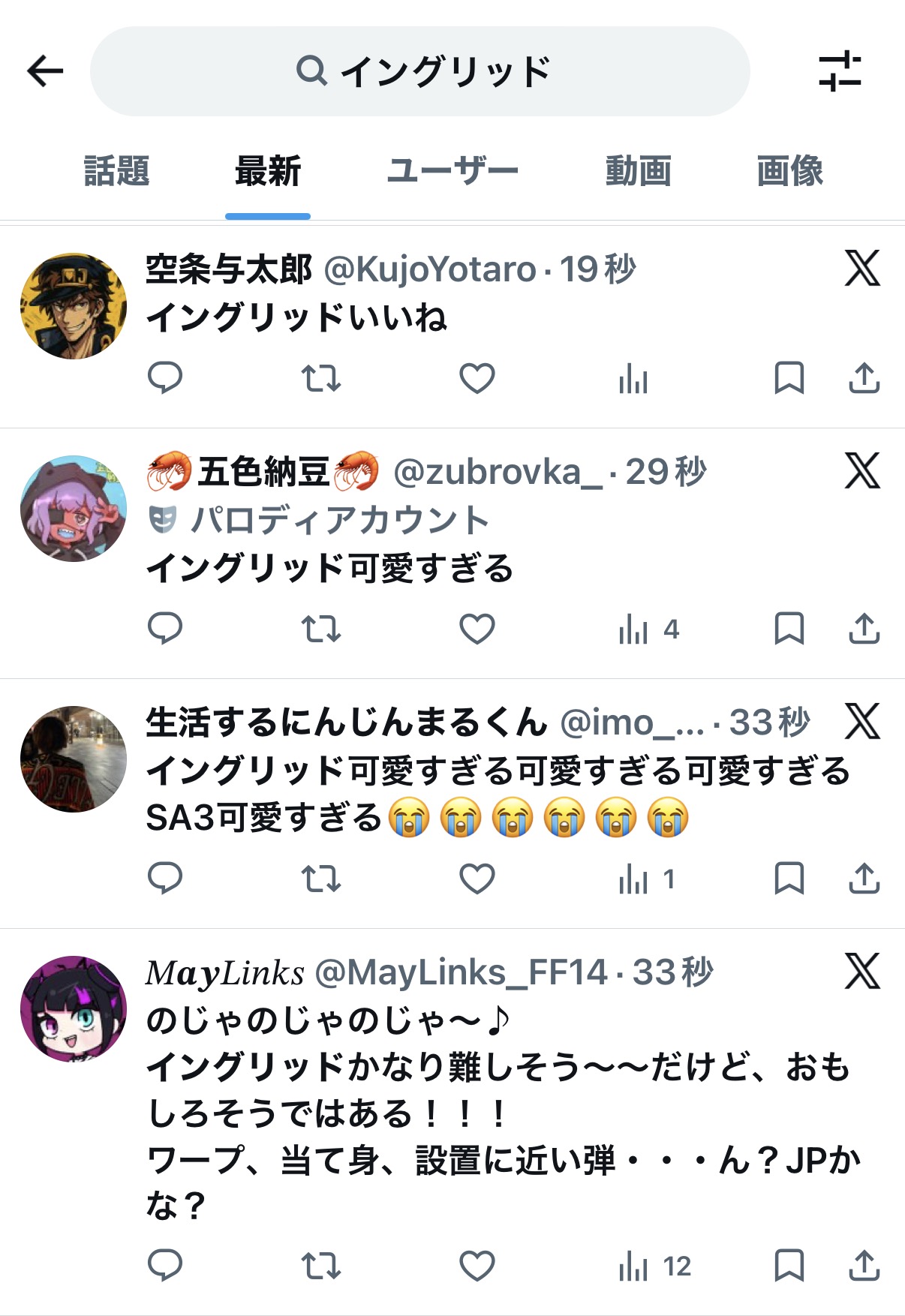Tap the イングリッド search field
Image resolution: width=905 pixels, height=1316 pixels.
click(x=420, y=71)
